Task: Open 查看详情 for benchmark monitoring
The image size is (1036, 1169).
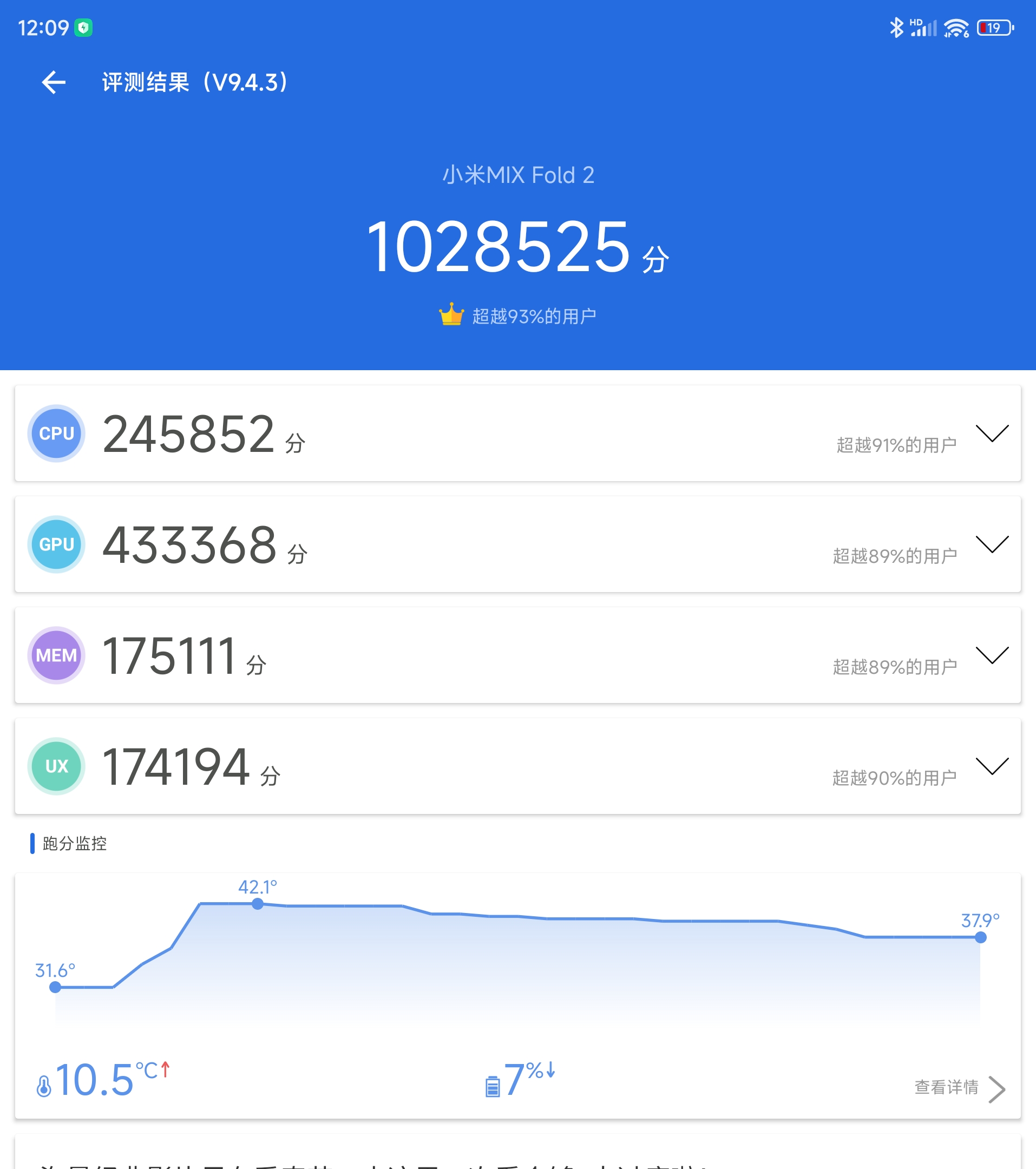Action: 959,1087
